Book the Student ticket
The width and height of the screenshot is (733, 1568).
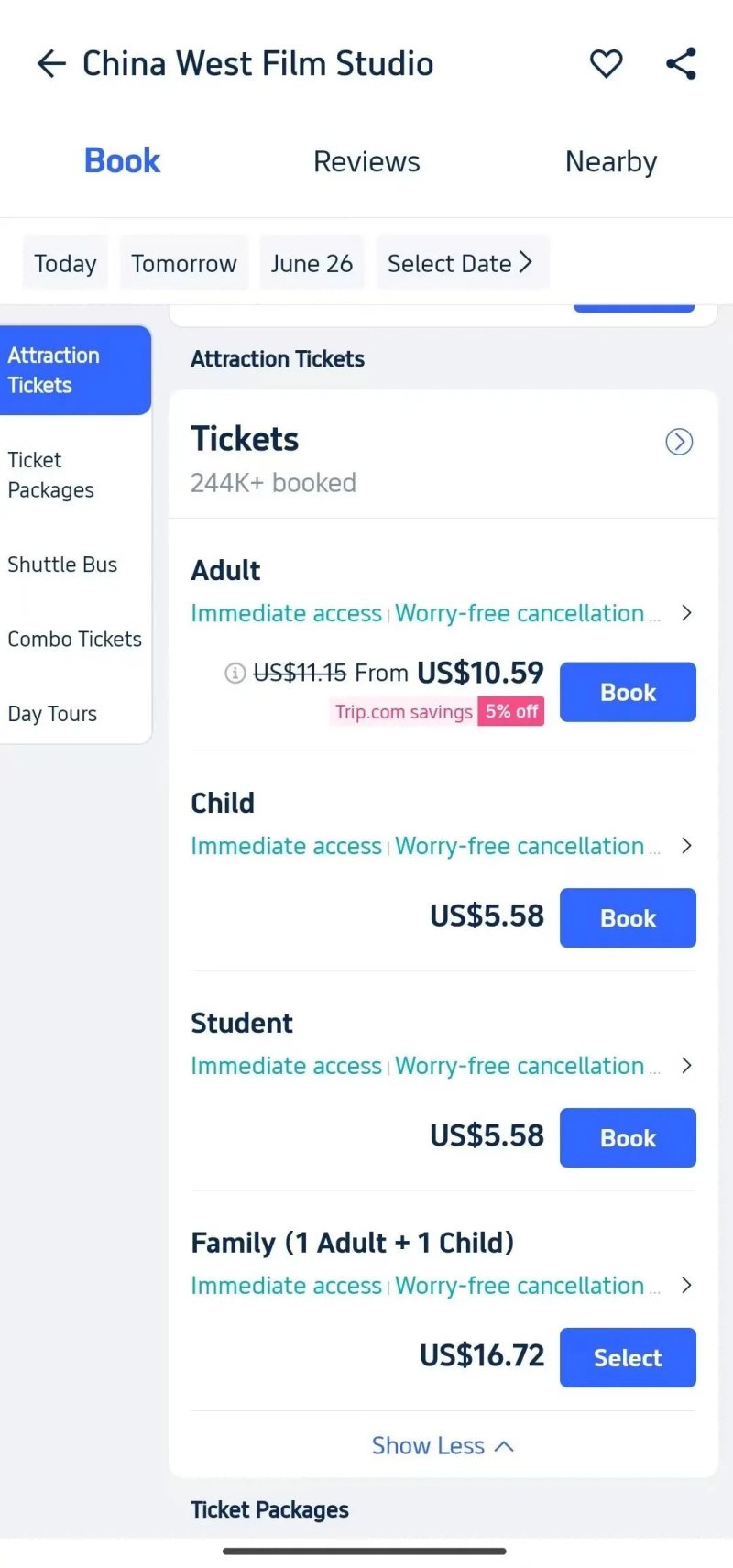pos(628,1138)
